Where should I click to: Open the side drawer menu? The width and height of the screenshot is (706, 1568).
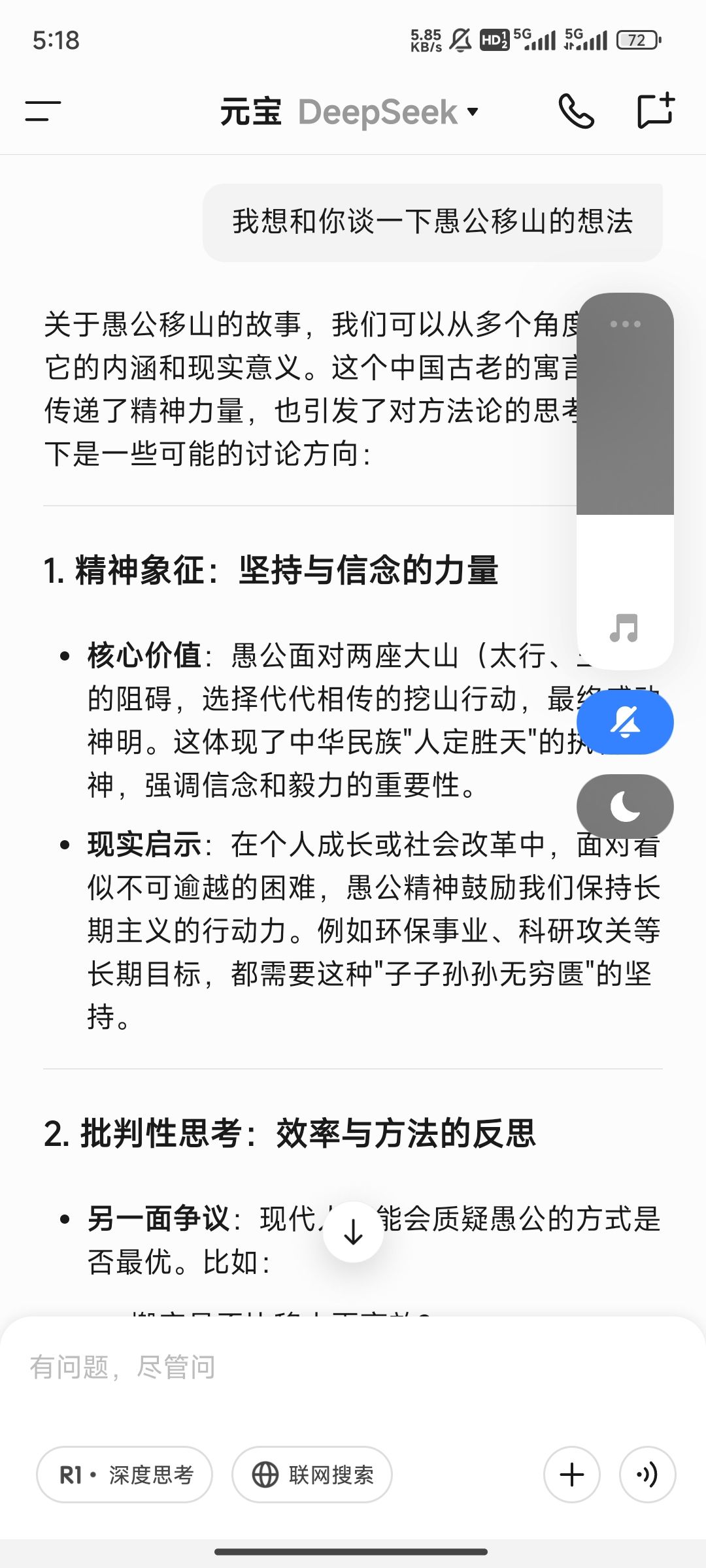pyautogui.click(x=42, y=111)
